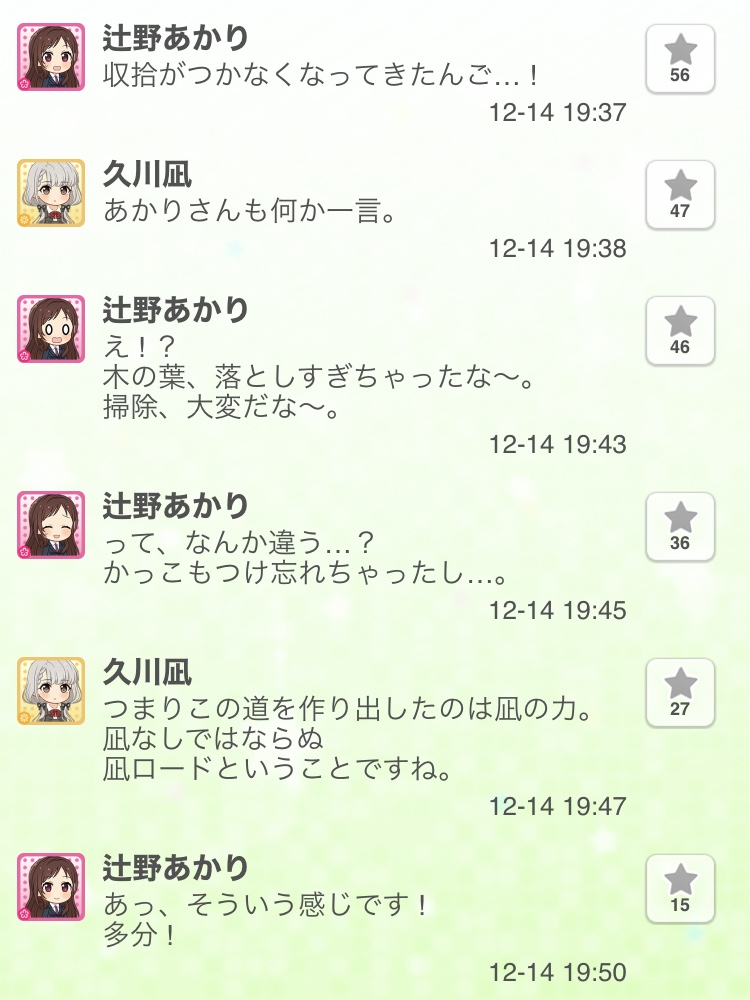Tap the star button showing 46
750x1000 pixels.
(x=680, y=330)
